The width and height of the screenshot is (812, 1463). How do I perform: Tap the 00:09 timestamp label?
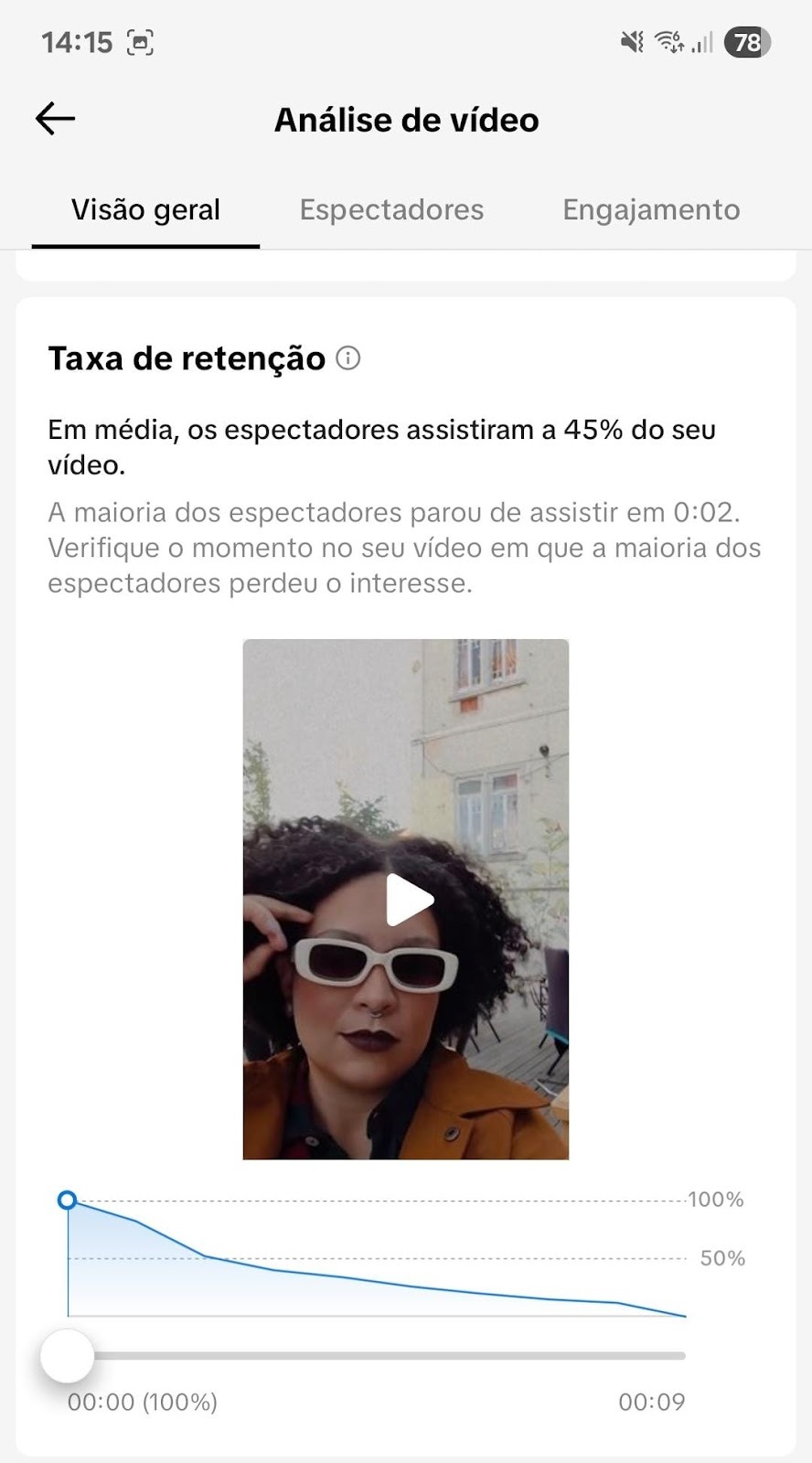tap(651, 1401)
